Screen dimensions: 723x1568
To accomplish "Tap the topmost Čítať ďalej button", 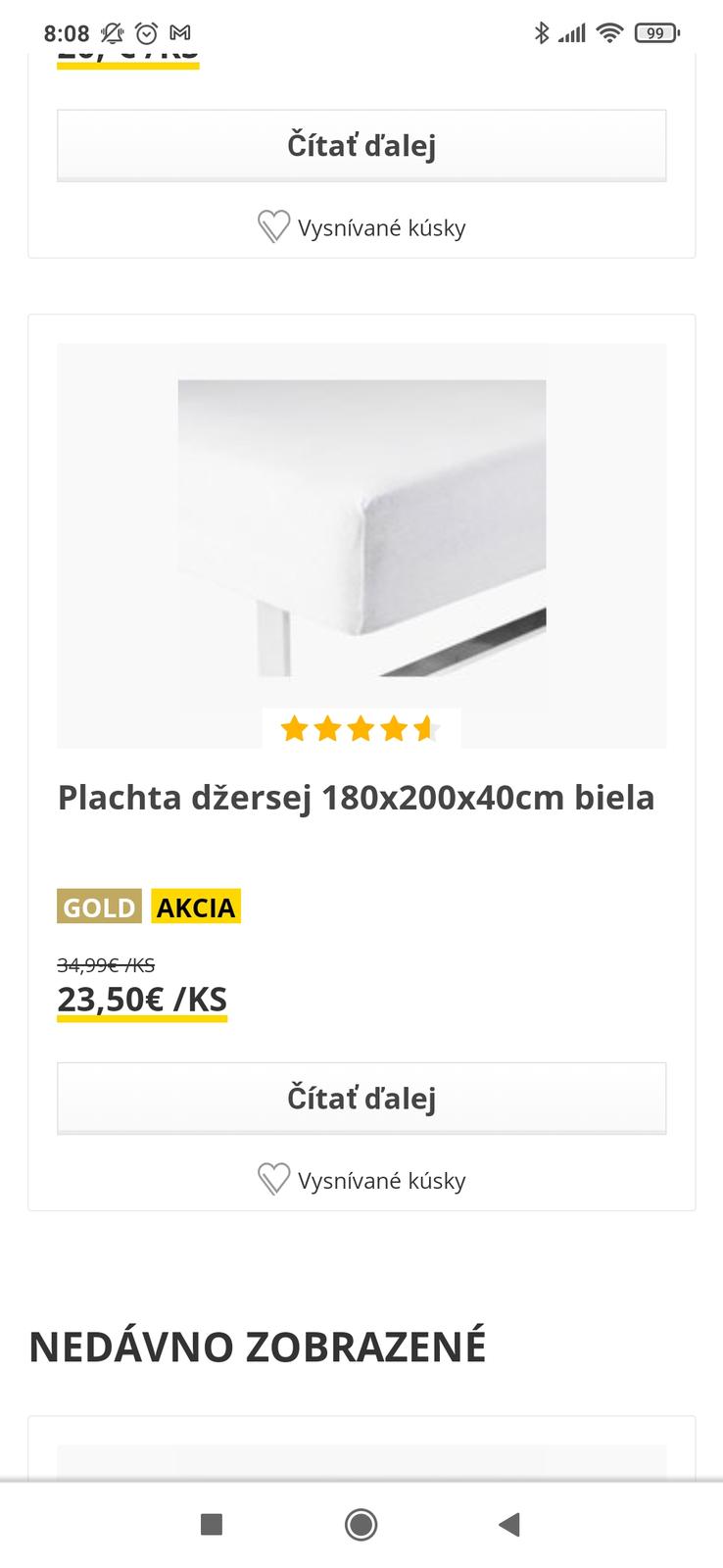I will tap(361, 145).
